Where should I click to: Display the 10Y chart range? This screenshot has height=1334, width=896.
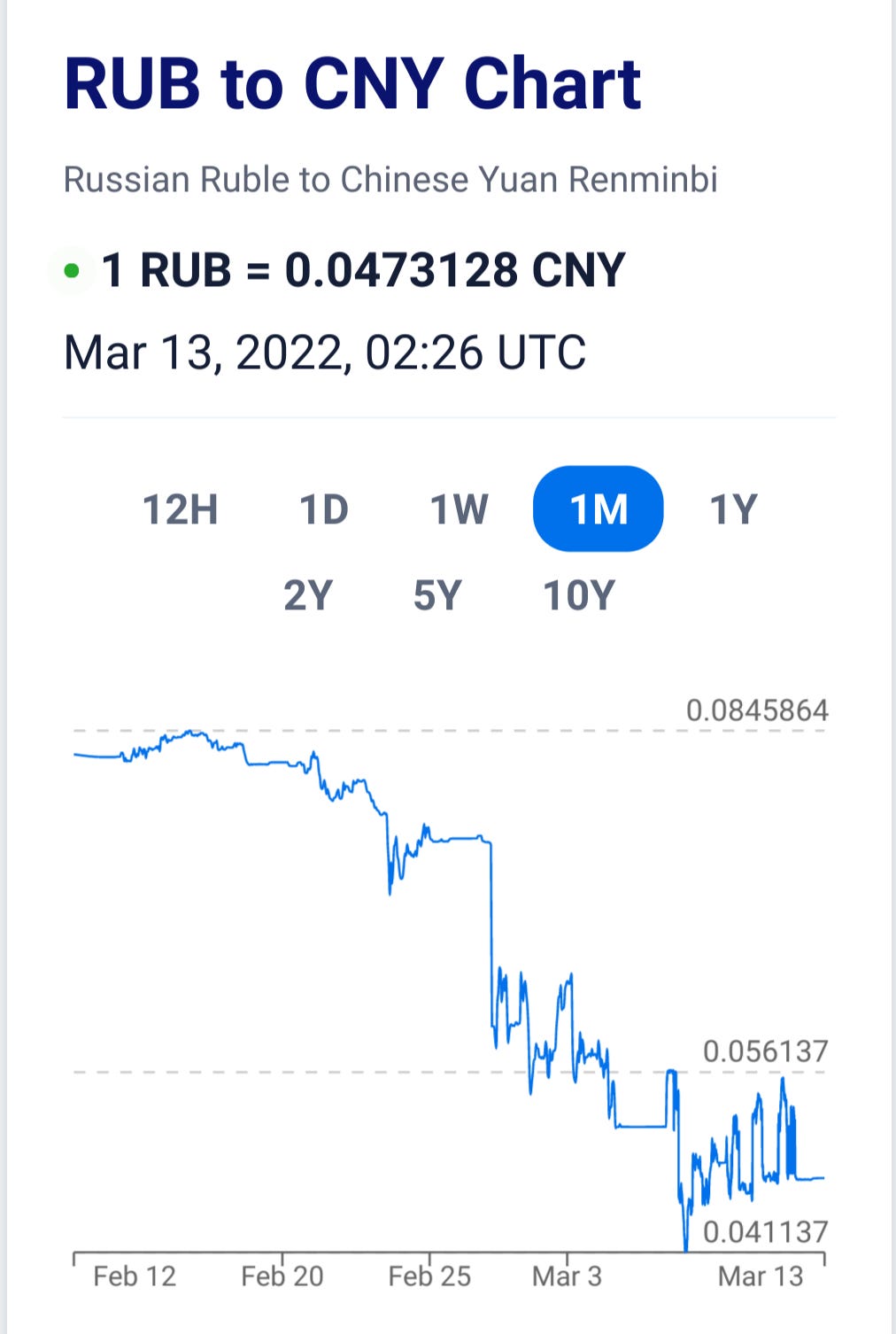[578, 595]
